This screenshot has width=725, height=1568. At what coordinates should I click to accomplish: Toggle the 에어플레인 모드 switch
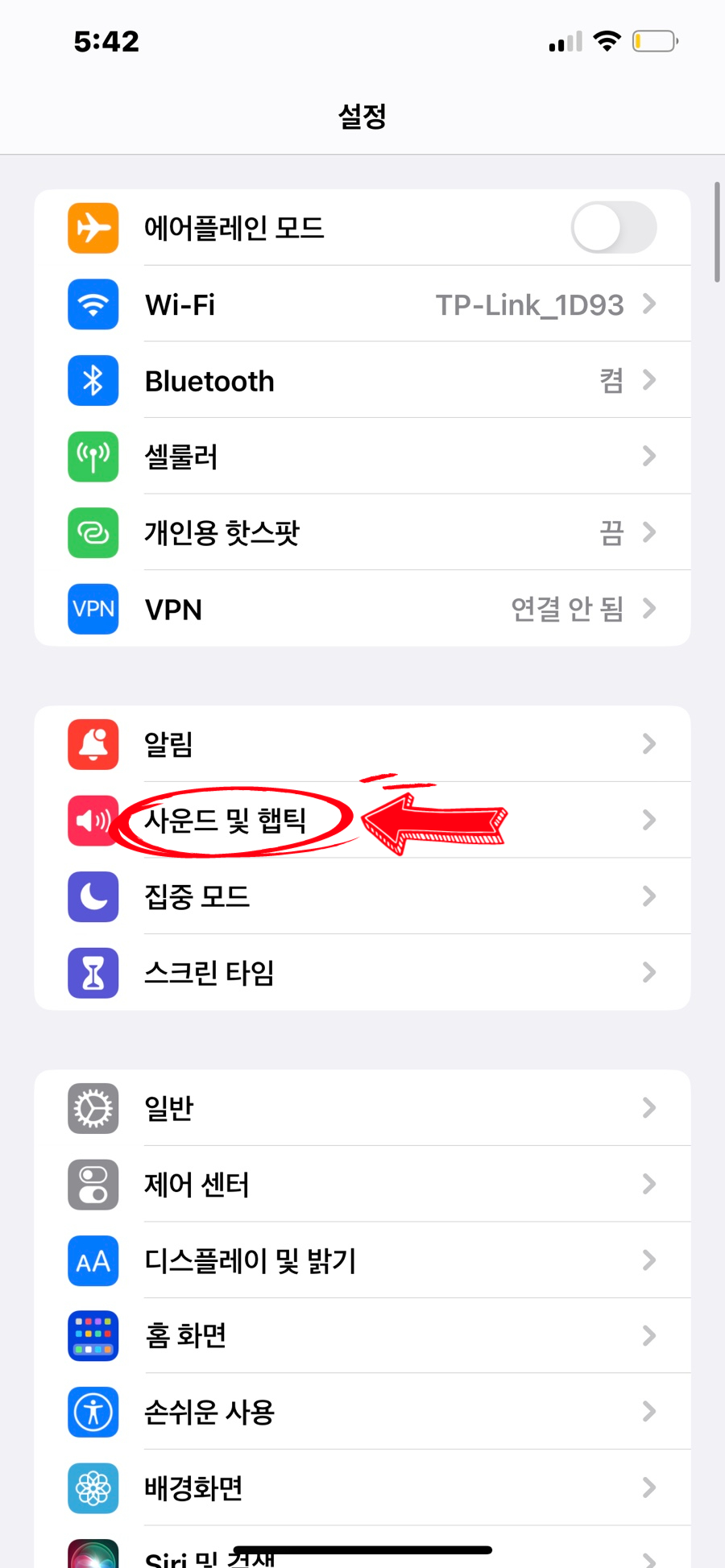(613, 228)
